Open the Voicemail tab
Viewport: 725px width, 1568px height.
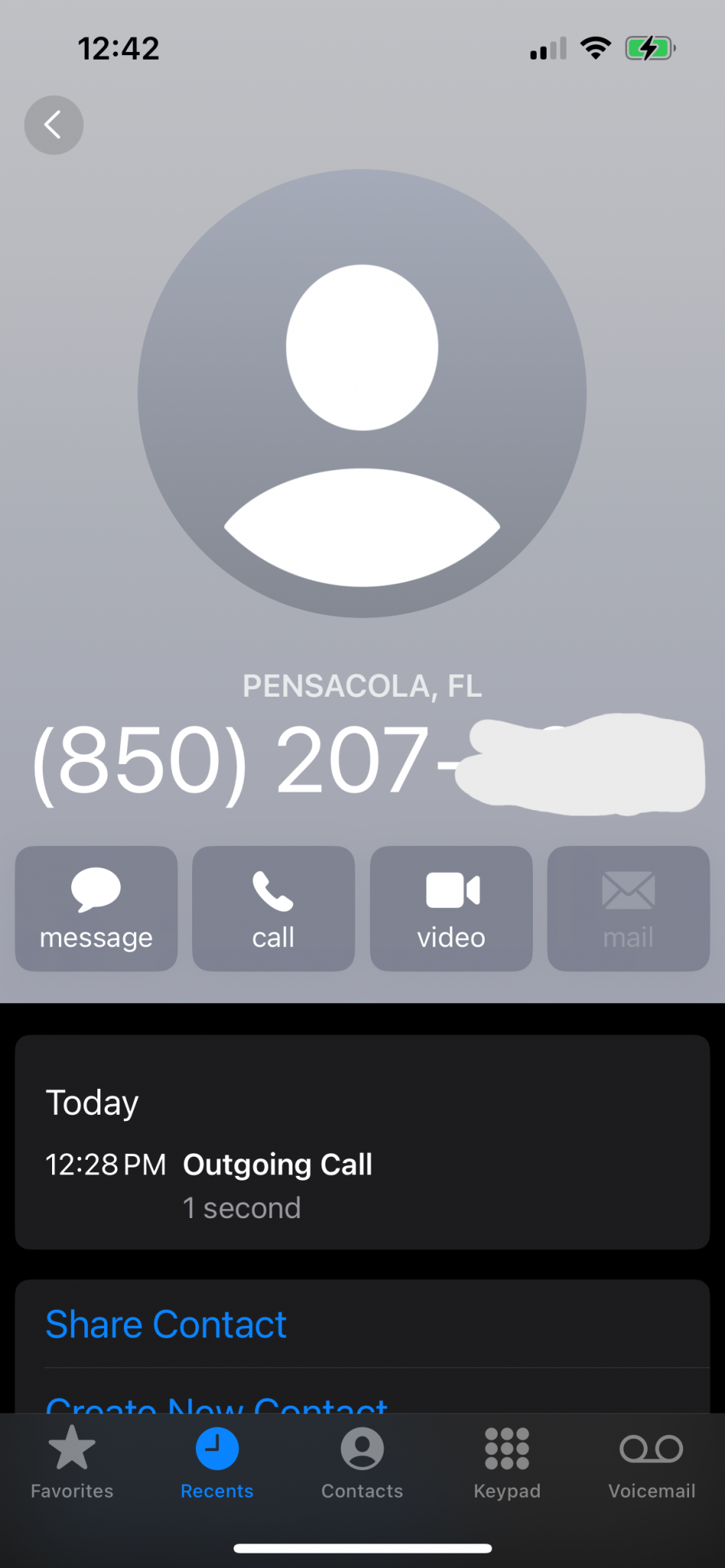pos(652,1462)
